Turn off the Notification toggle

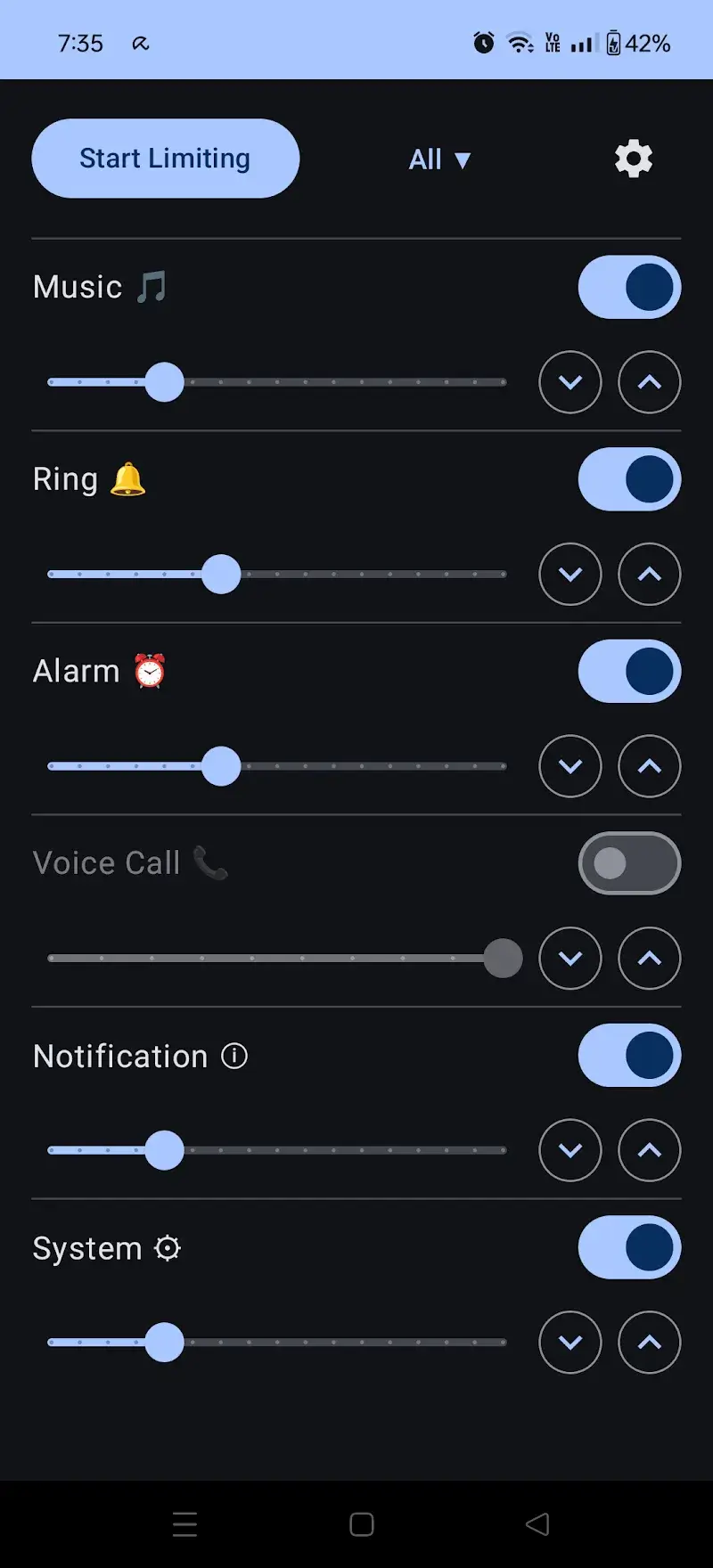pos(629,1056)
